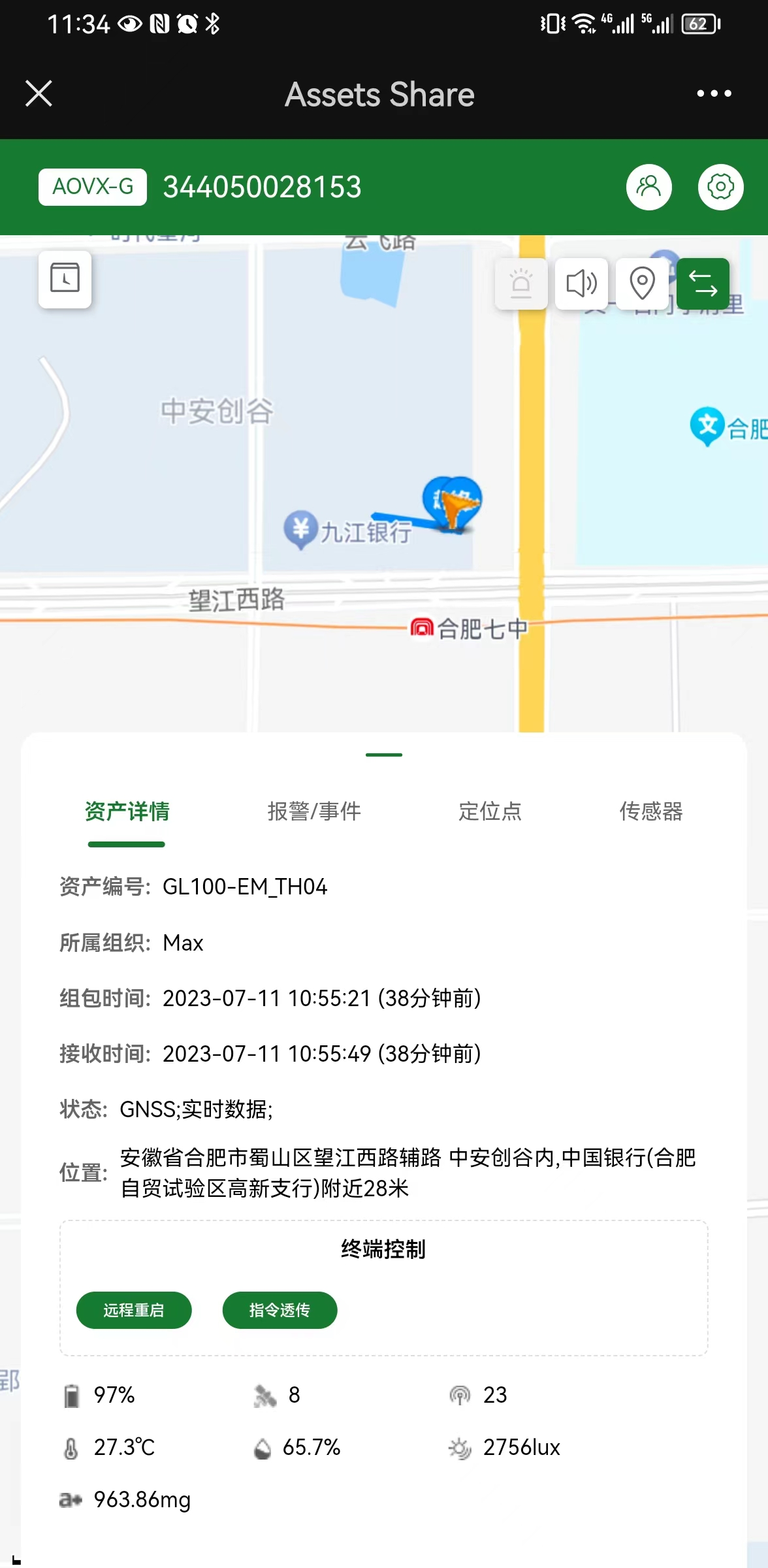This screenshot has width=768, height=1568.
Task: Close the Assets Share page
Action: pyautogui.click(x=39, y=93)
